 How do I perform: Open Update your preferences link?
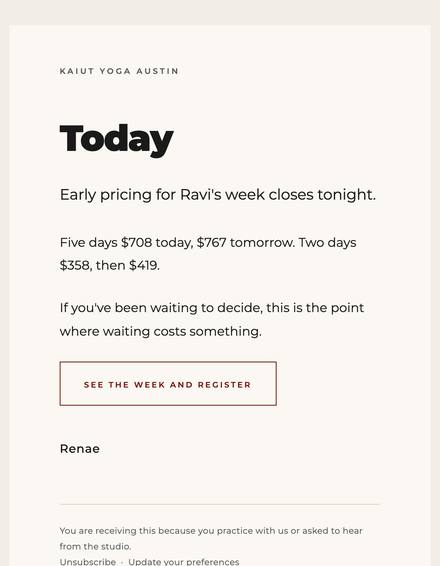click(x=184, y=562)
